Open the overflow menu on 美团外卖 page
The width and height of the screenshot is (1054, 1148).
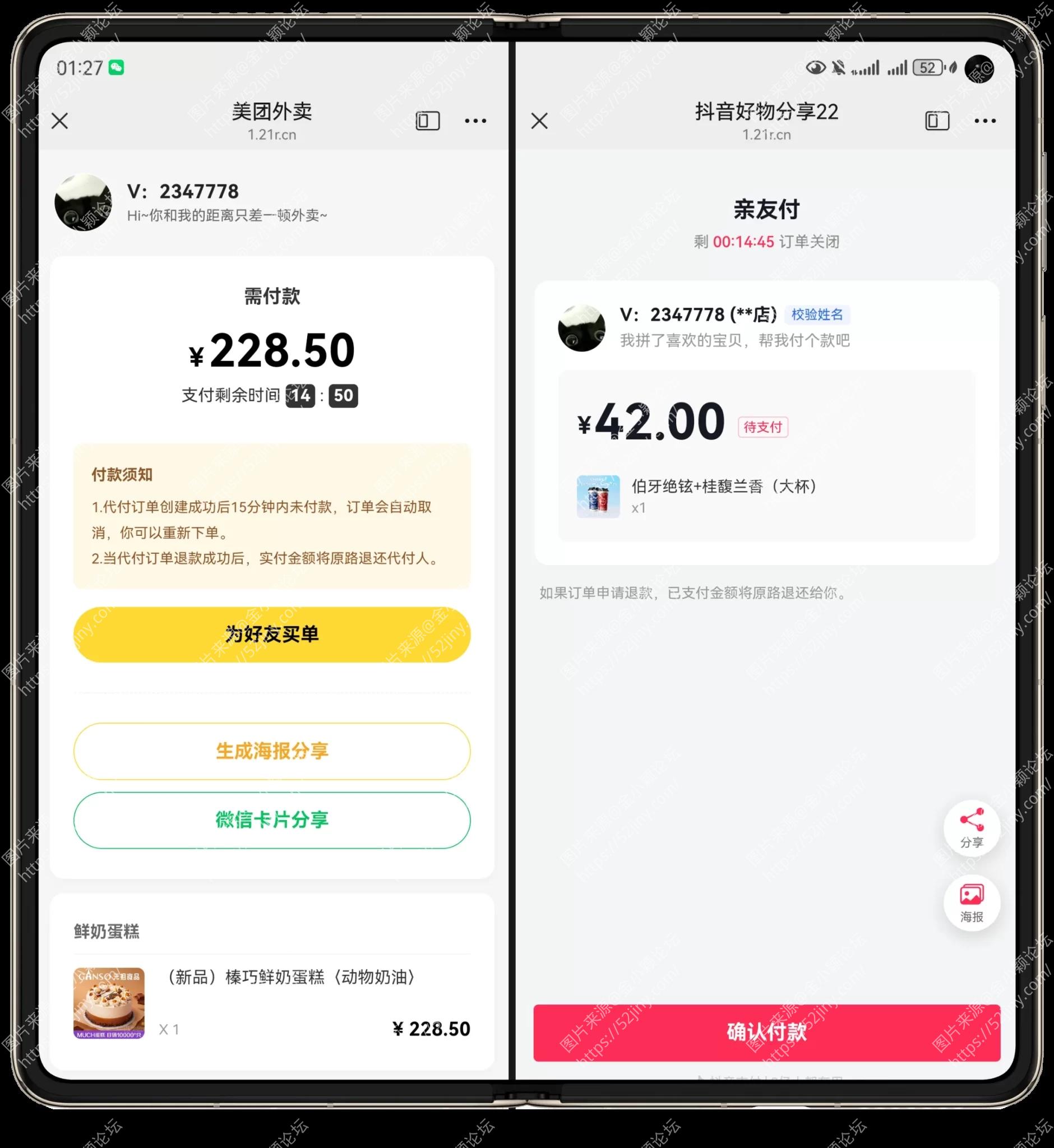(x=475, y=121)
